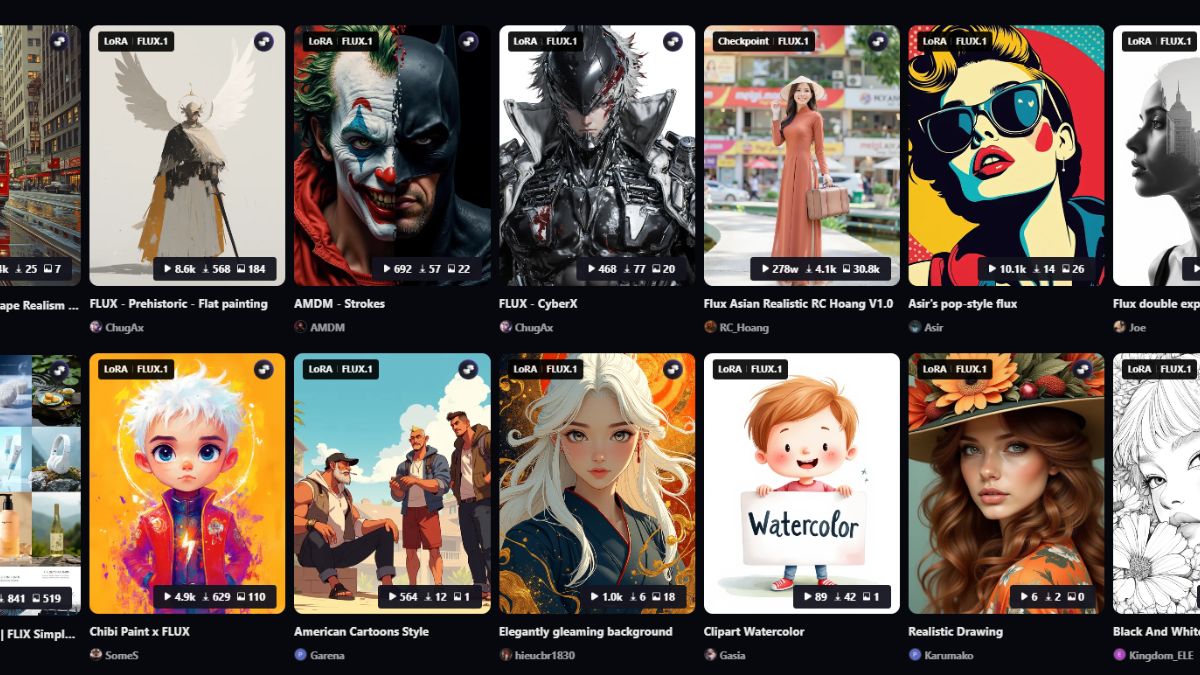1200x675 pixels.
Task: Go to Asir's creator profile
Action: pos(933,327)
